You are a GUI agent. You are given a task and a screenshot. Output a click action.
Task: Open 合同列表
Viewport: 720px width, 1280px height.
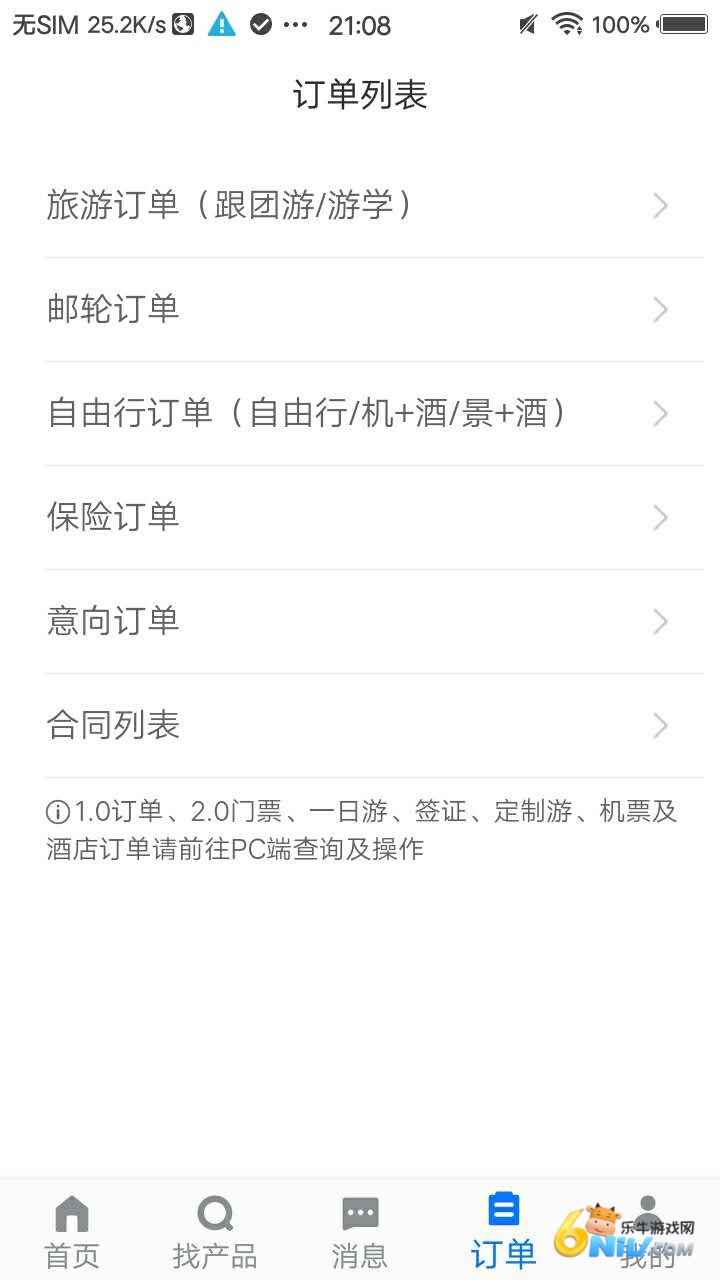pyautogui.click(x=360, y=726)
